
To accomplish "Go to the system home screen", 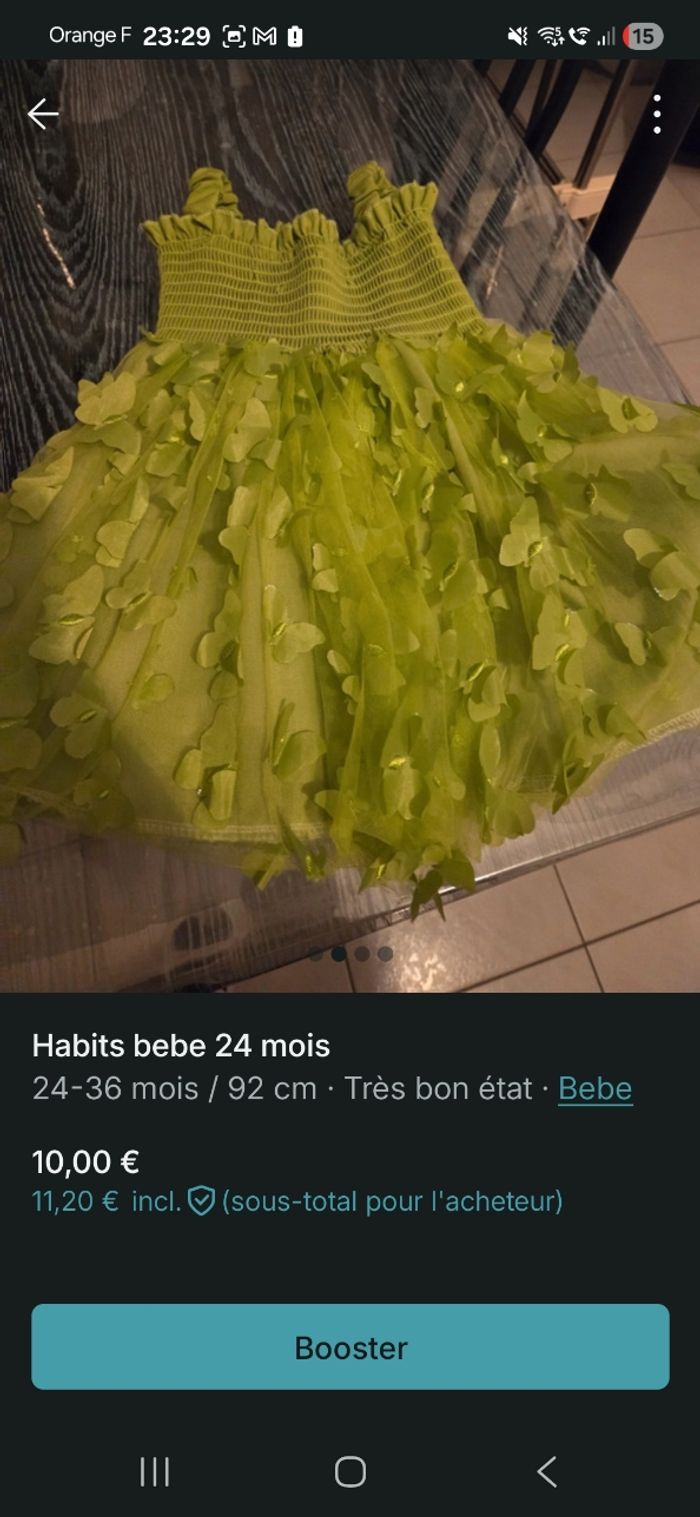I will tap(350, 1471).
